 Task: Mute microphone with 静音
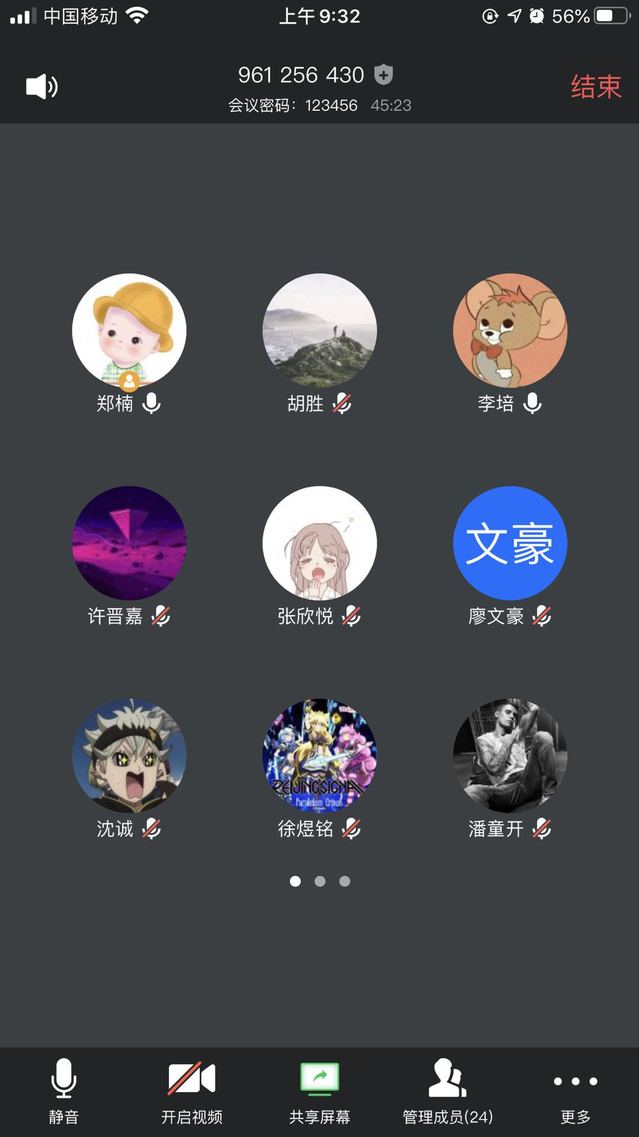tap(63, 1091)
